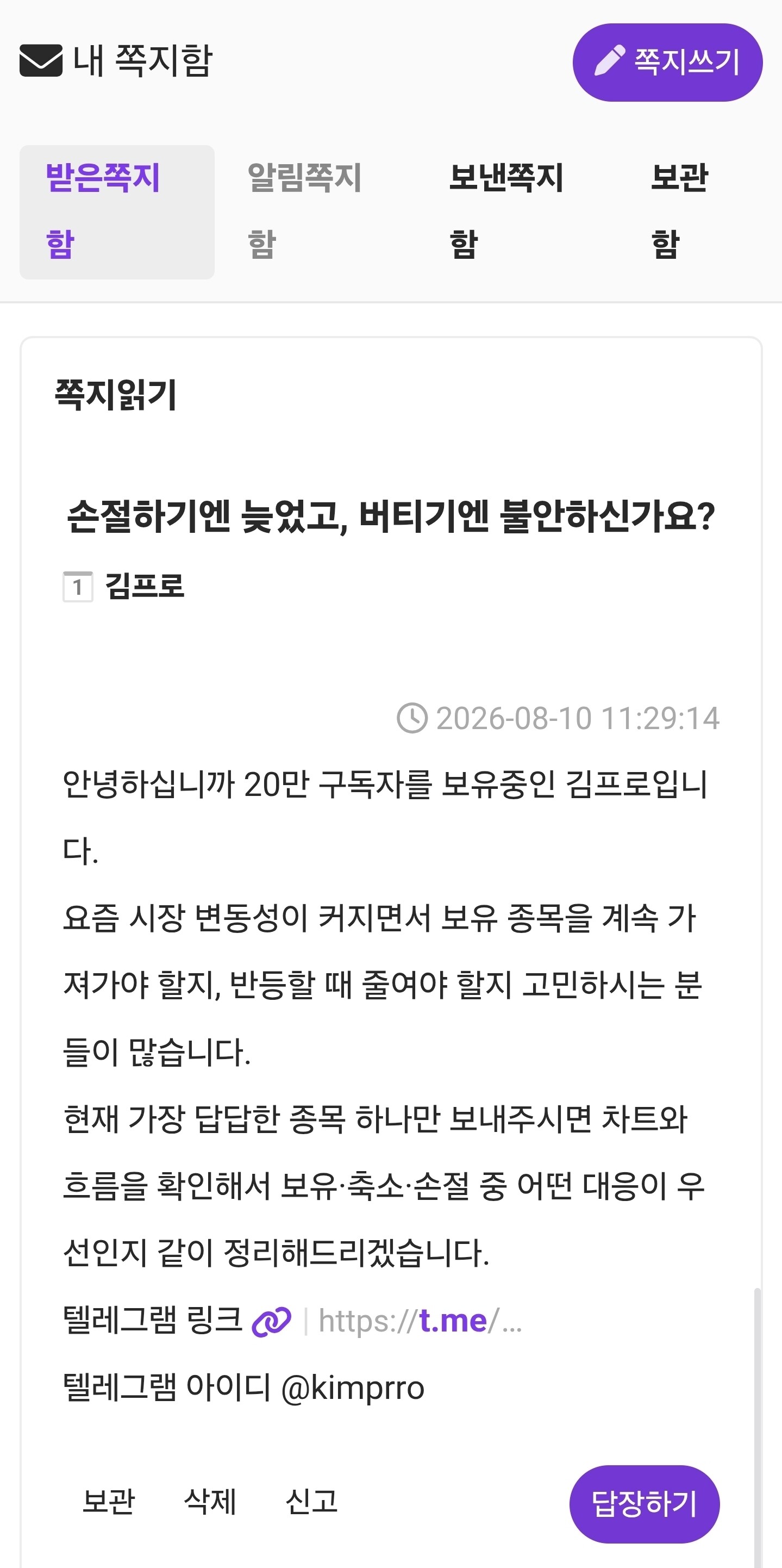Switch to the 보낸쪽지함 tab
Screen dimensions: 782x1568
[x=520, y=212]
